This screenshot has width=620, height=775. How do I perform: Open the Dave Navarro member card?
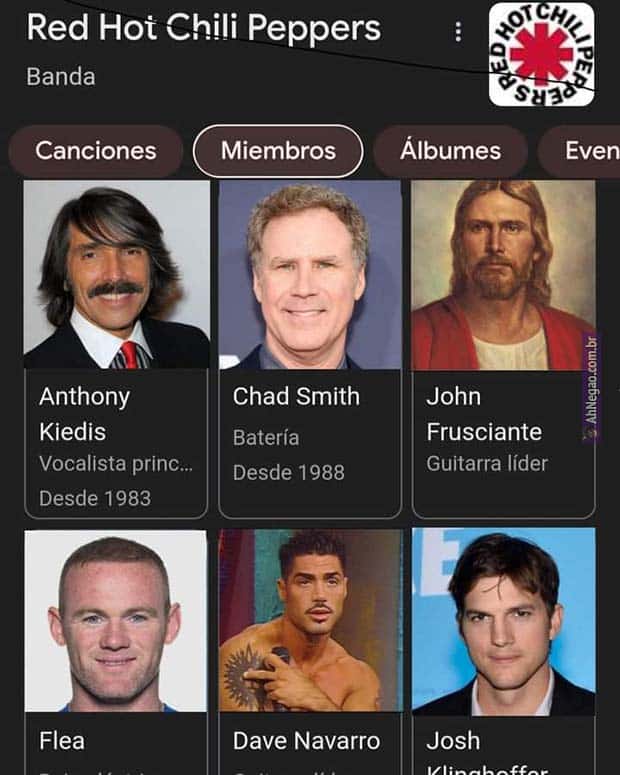click(x=310, y=650)
